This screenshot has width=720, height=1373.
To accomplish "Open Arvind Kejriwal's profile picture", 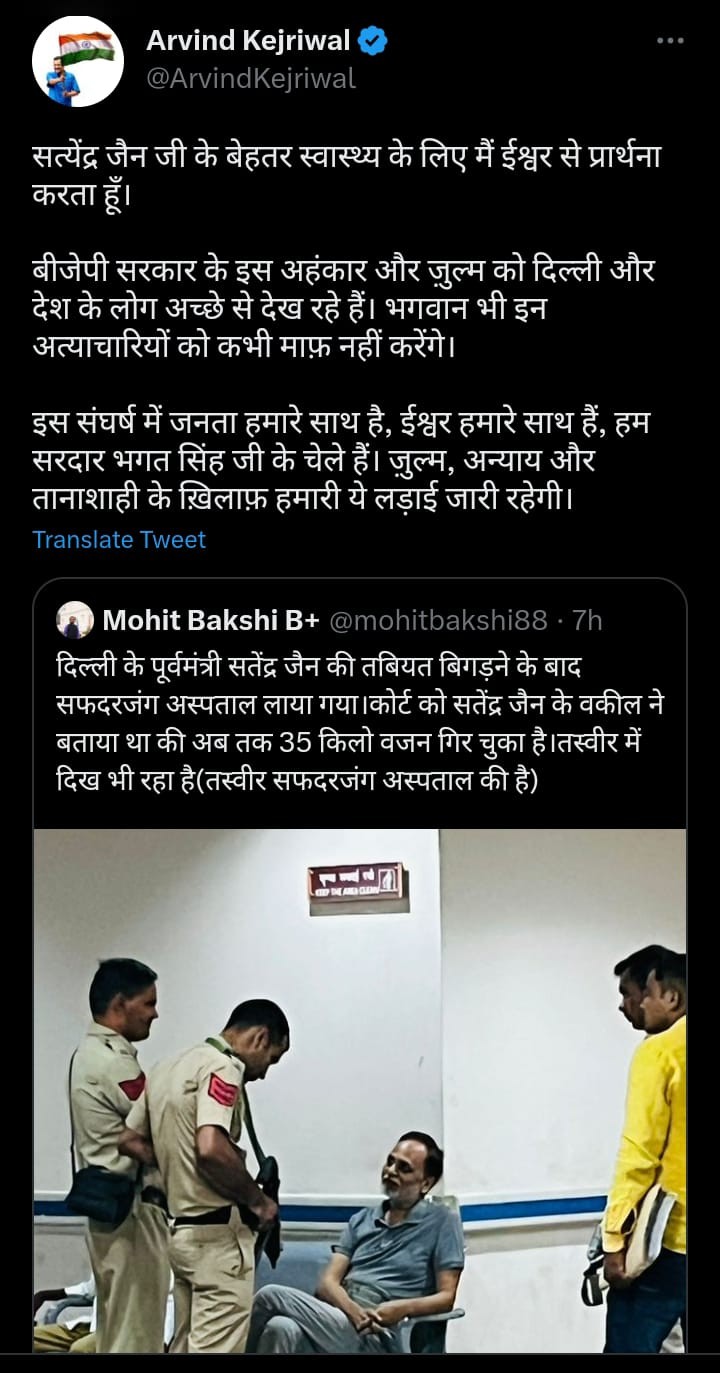I will (78, 61).
